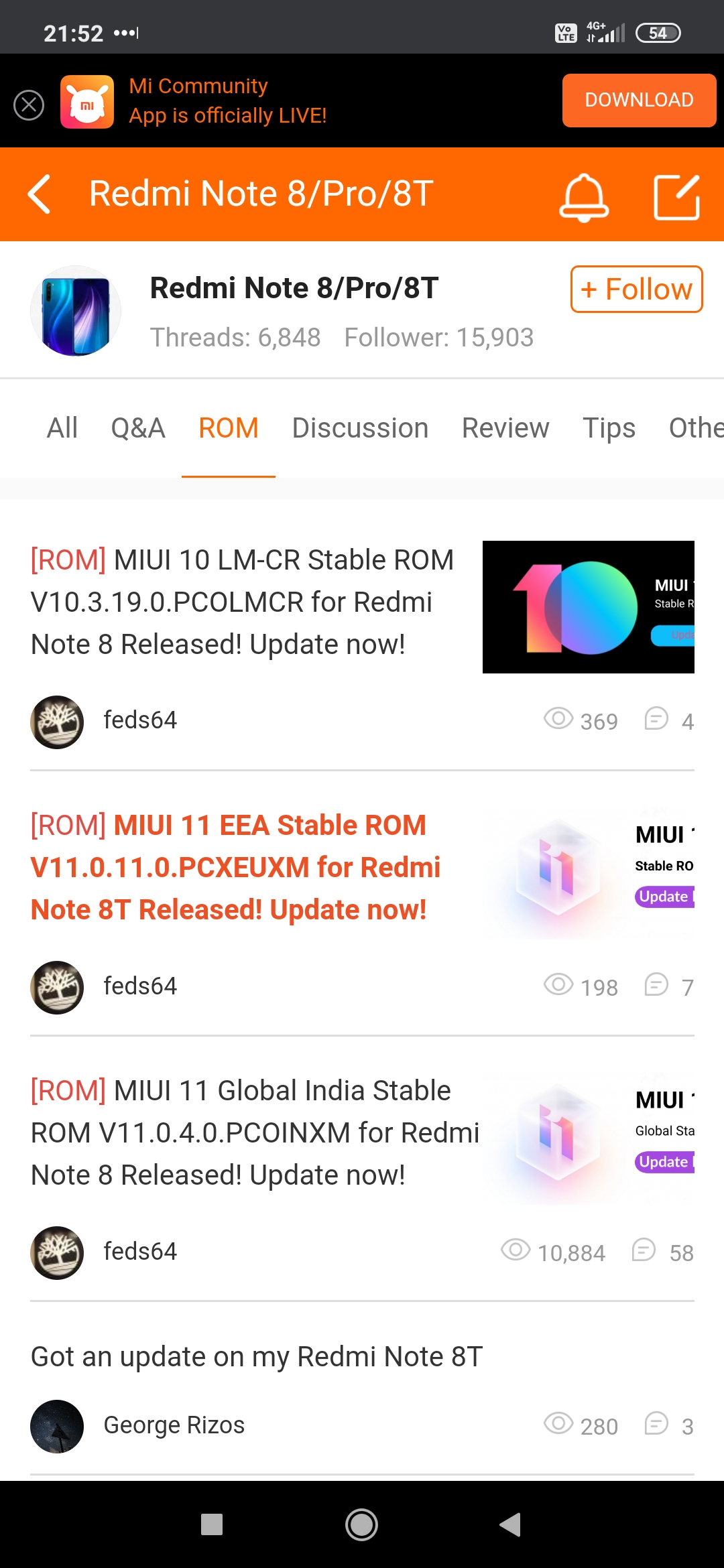Switch to the All tab
The image size is (724, 1568).
[62, 428]
